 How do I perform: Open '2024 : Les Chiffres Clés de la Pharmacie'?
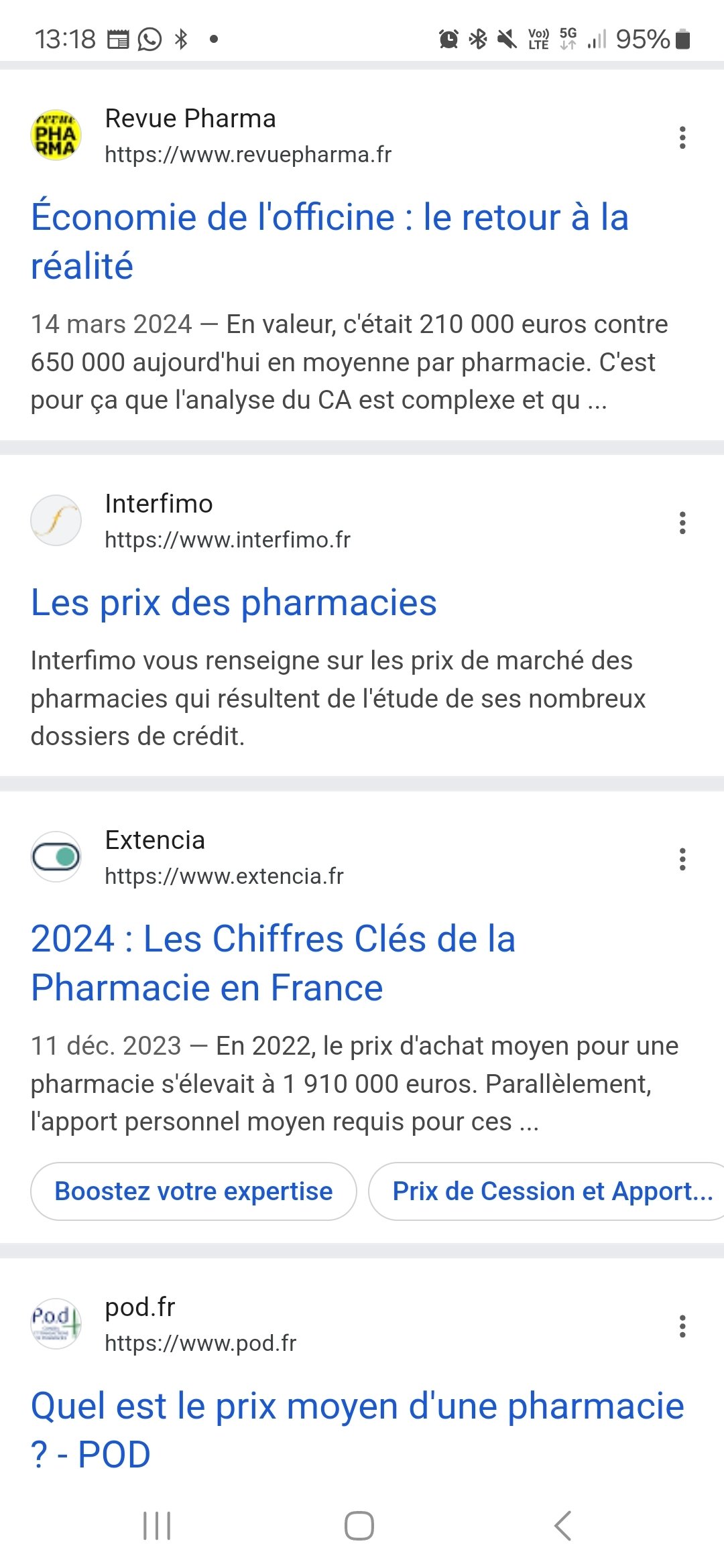(x=274, y=963)
